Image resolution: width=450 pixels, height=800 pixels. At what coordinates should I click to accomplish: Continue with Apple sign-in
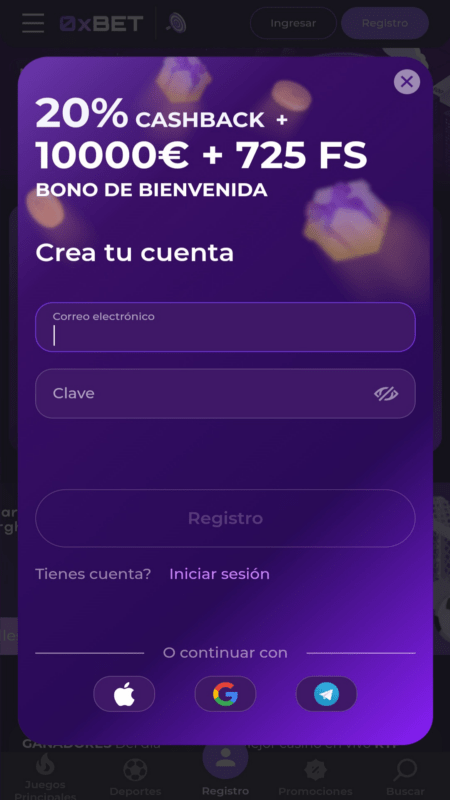[x=124, y=694]
